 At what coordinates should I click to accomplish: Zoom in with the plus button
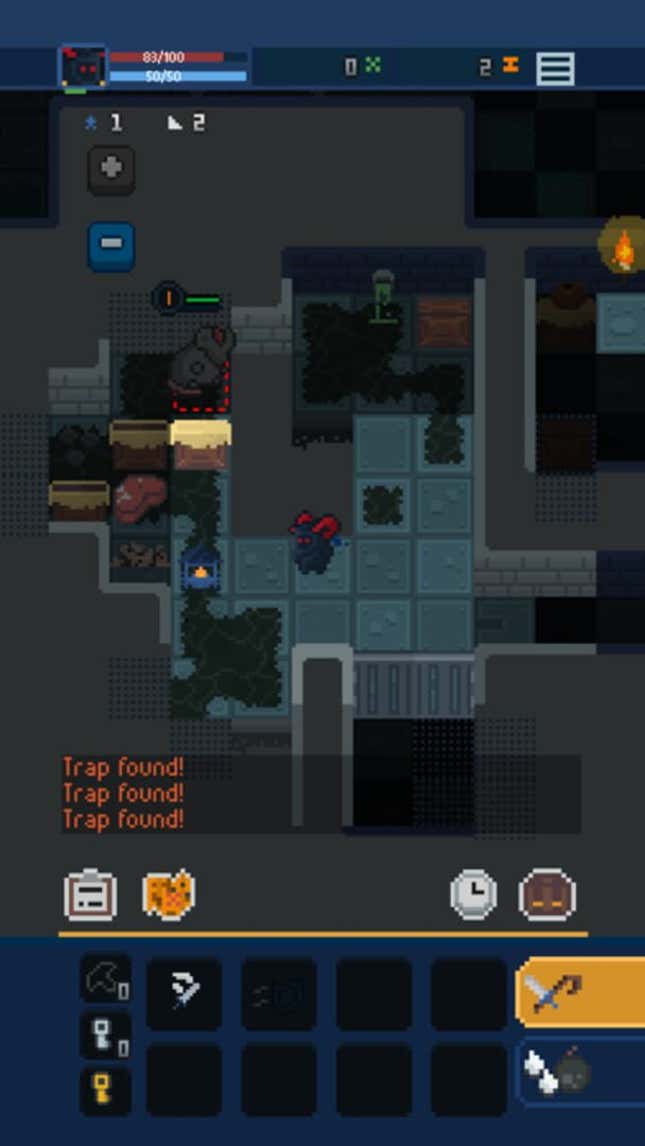(x=111, y=169)
